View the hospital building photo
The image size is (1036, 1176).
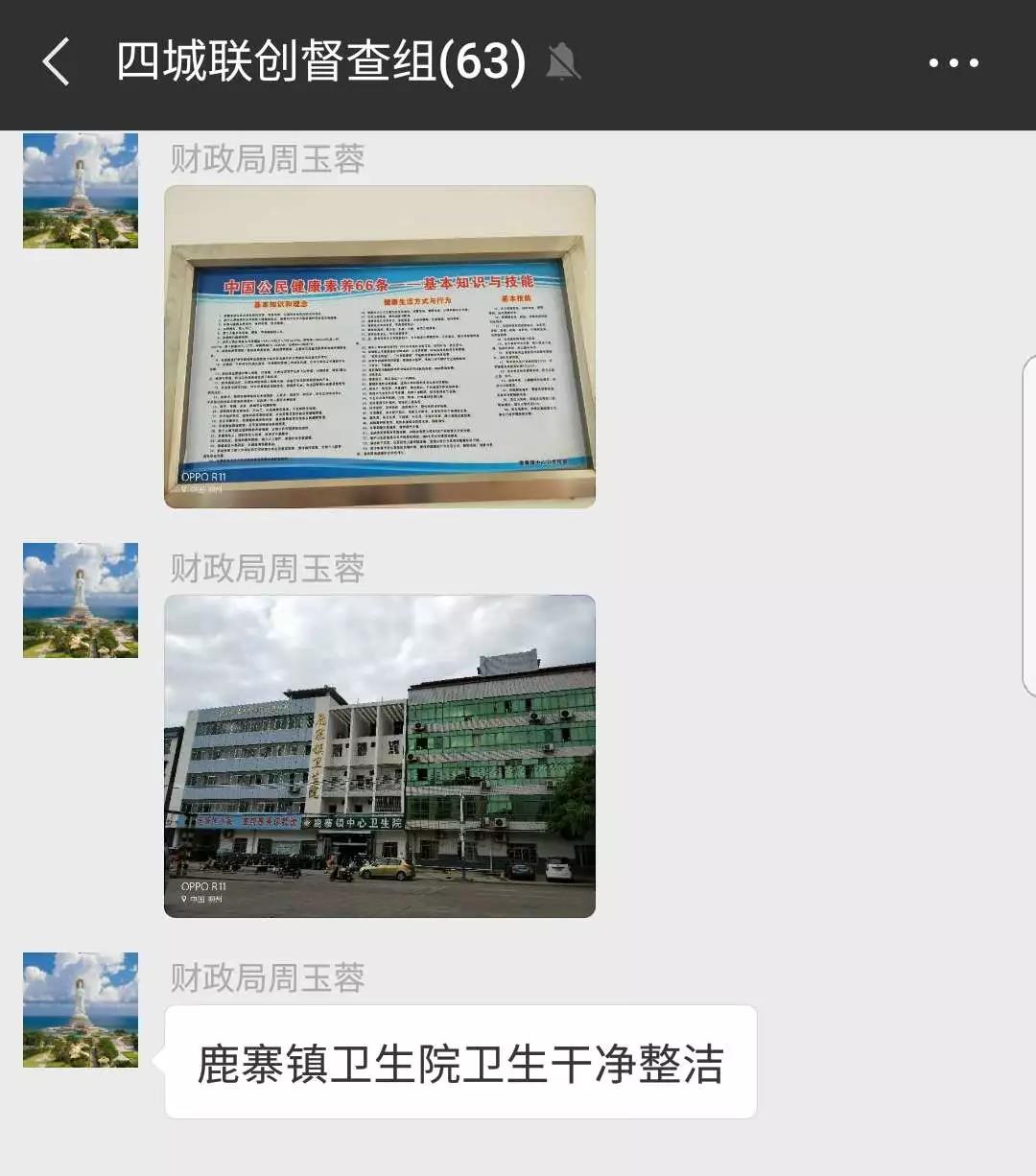point(380,756)
